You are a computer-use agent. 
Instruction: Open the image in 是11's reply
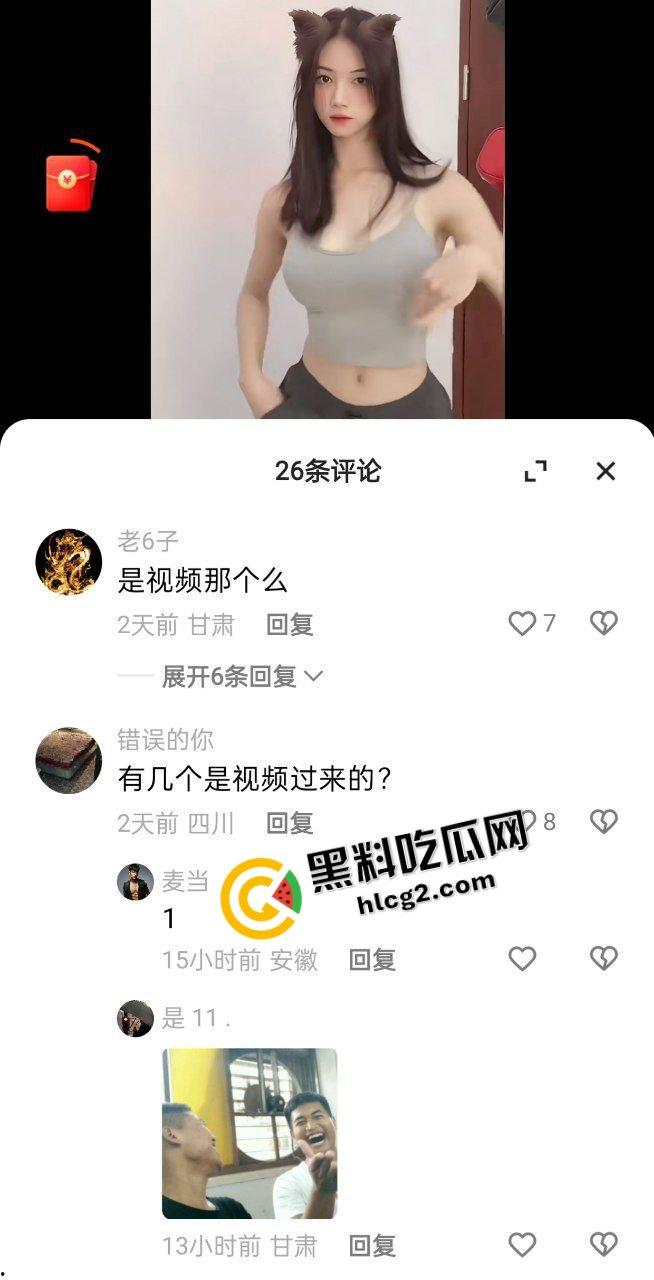point(249,1133)
